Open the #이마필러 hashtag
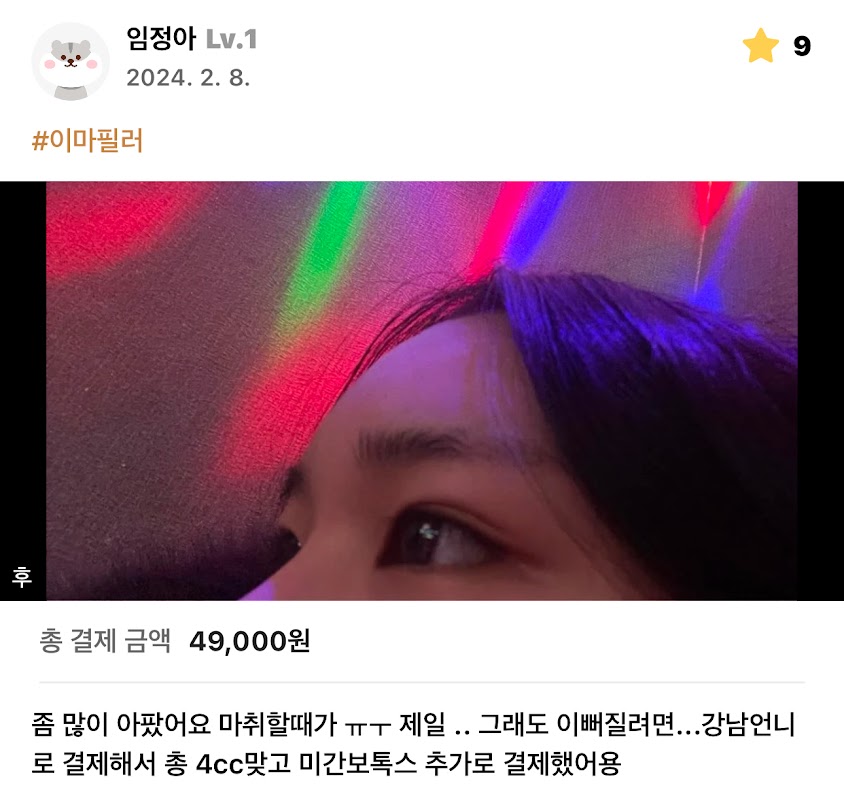 pos(88,141)
